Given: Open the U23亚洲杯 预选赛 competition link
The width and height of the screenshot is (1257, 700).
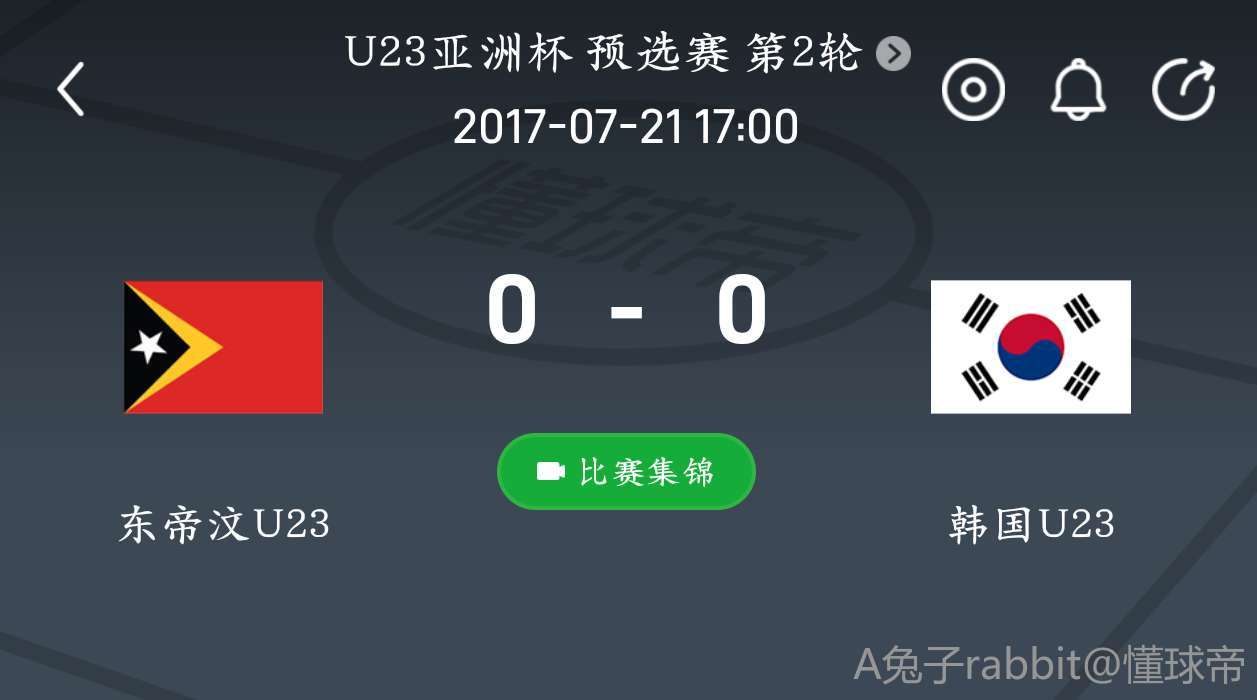Looking at the screenshot, I should point(626,53).
